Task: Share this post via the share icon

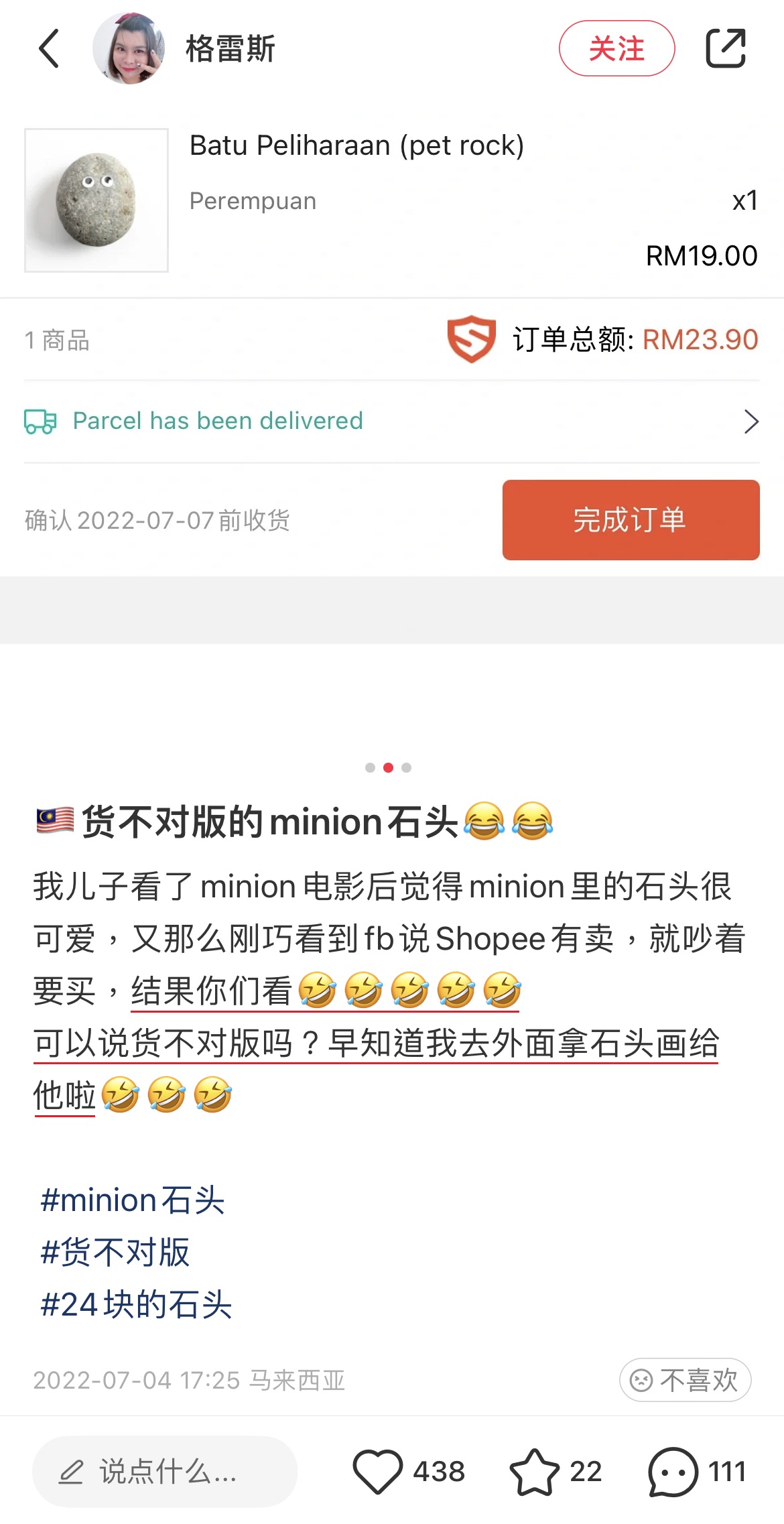Action: click(x=726, y=48)
